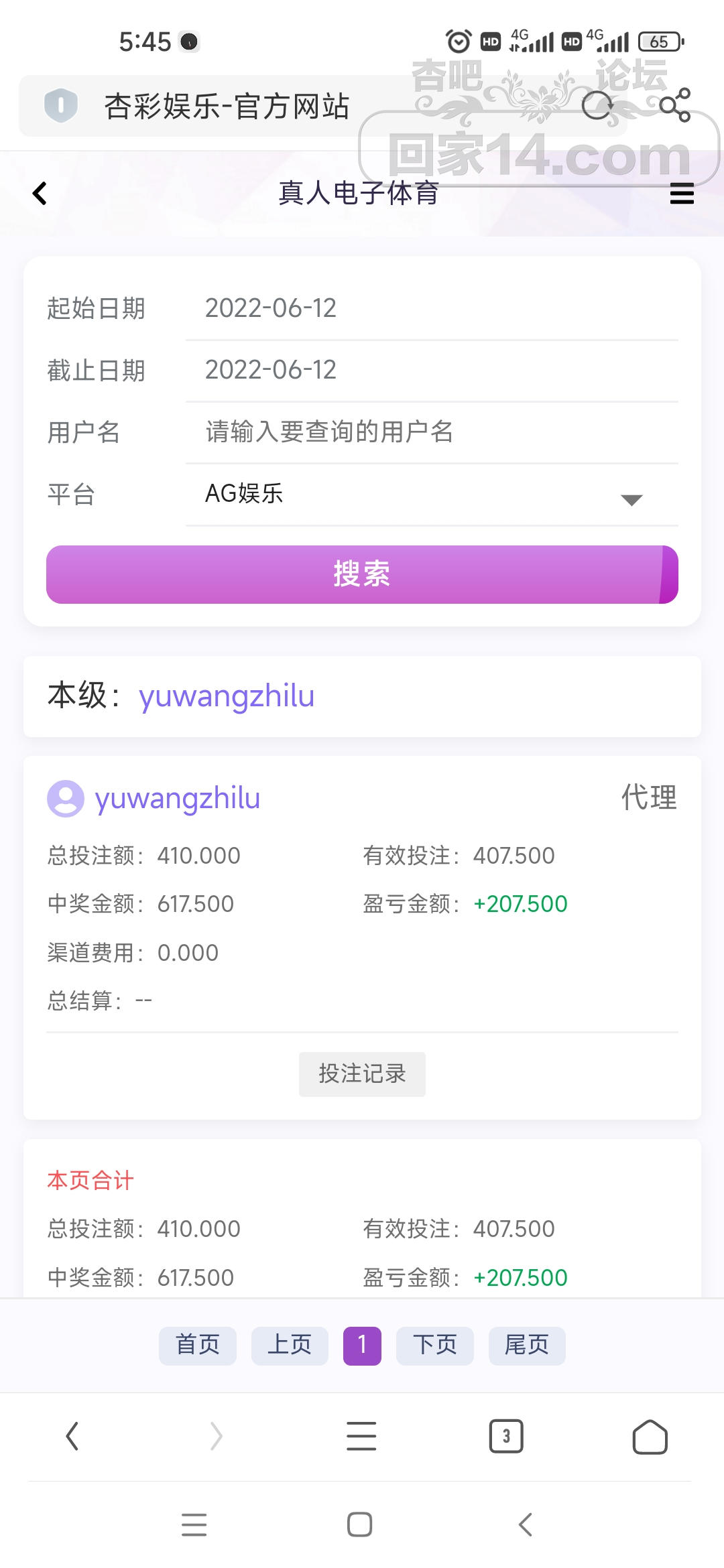724x1568 pixels.
Task: Pick the 起始日期 start date
Action: [x=432, y=309]
